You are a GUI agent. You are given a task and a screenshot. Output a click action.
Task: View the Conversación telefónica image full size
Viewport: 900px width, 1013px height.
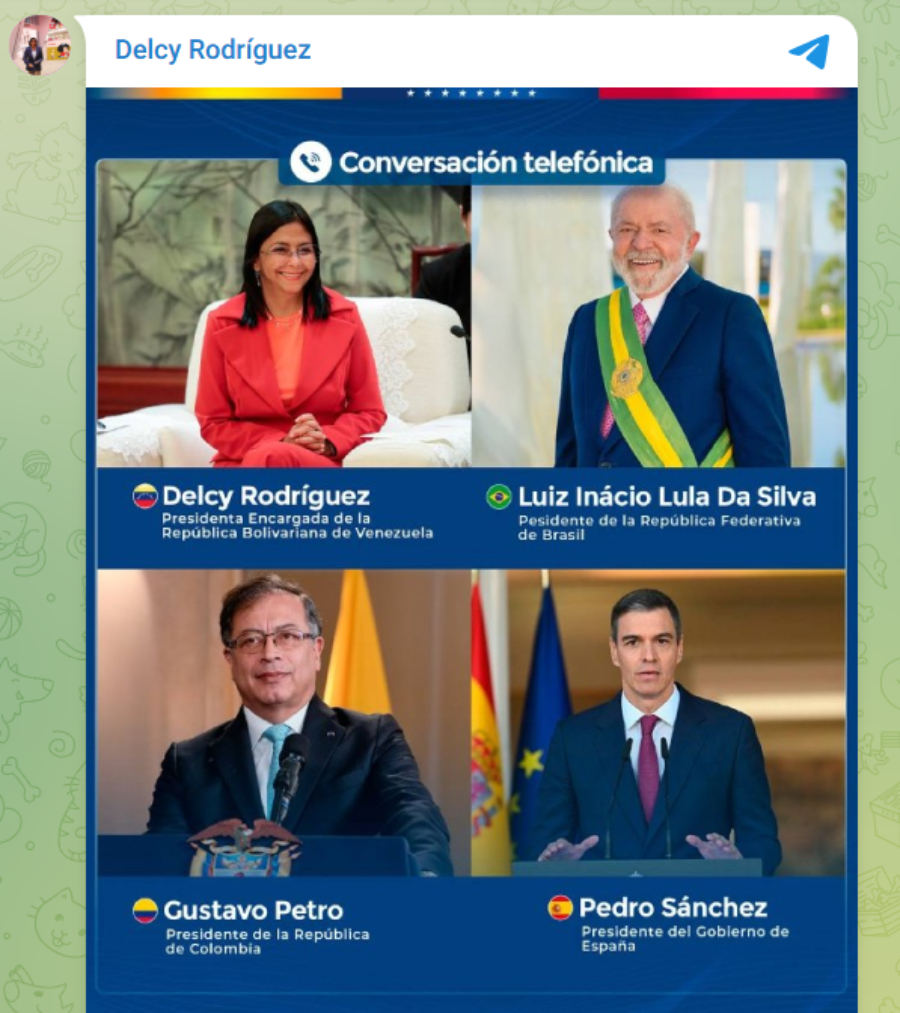[471, 550]
